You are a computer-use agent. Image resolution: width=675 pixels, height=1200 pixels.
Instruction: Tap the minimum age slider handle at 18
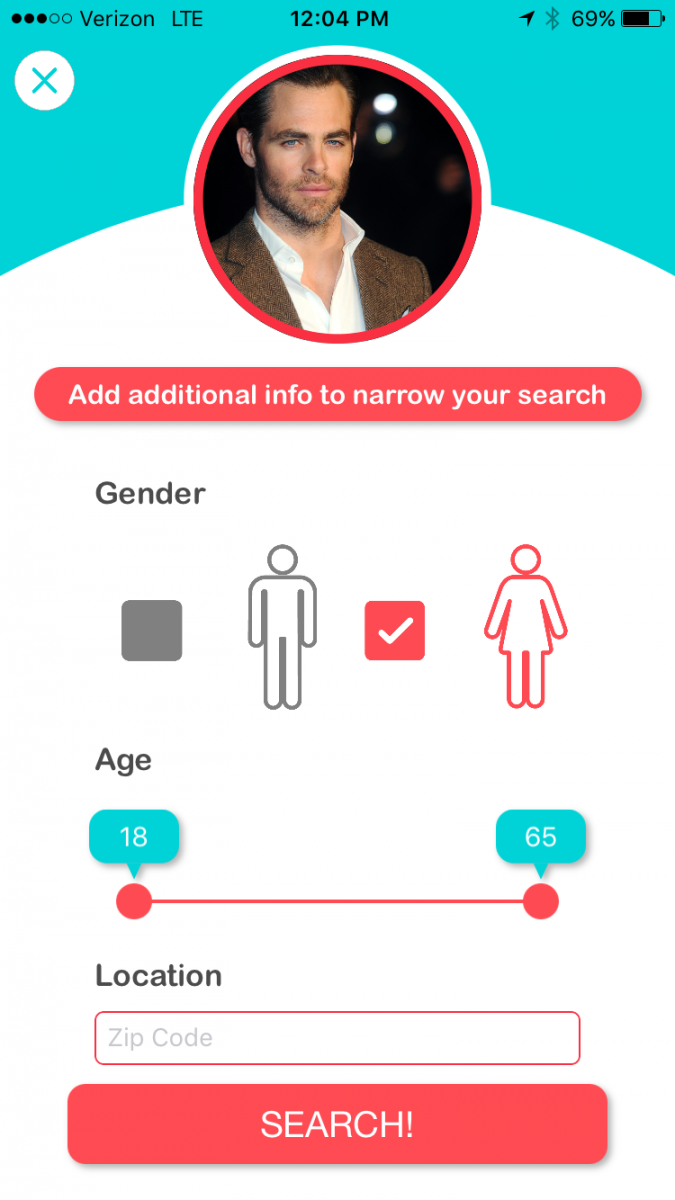pos(134,901)
